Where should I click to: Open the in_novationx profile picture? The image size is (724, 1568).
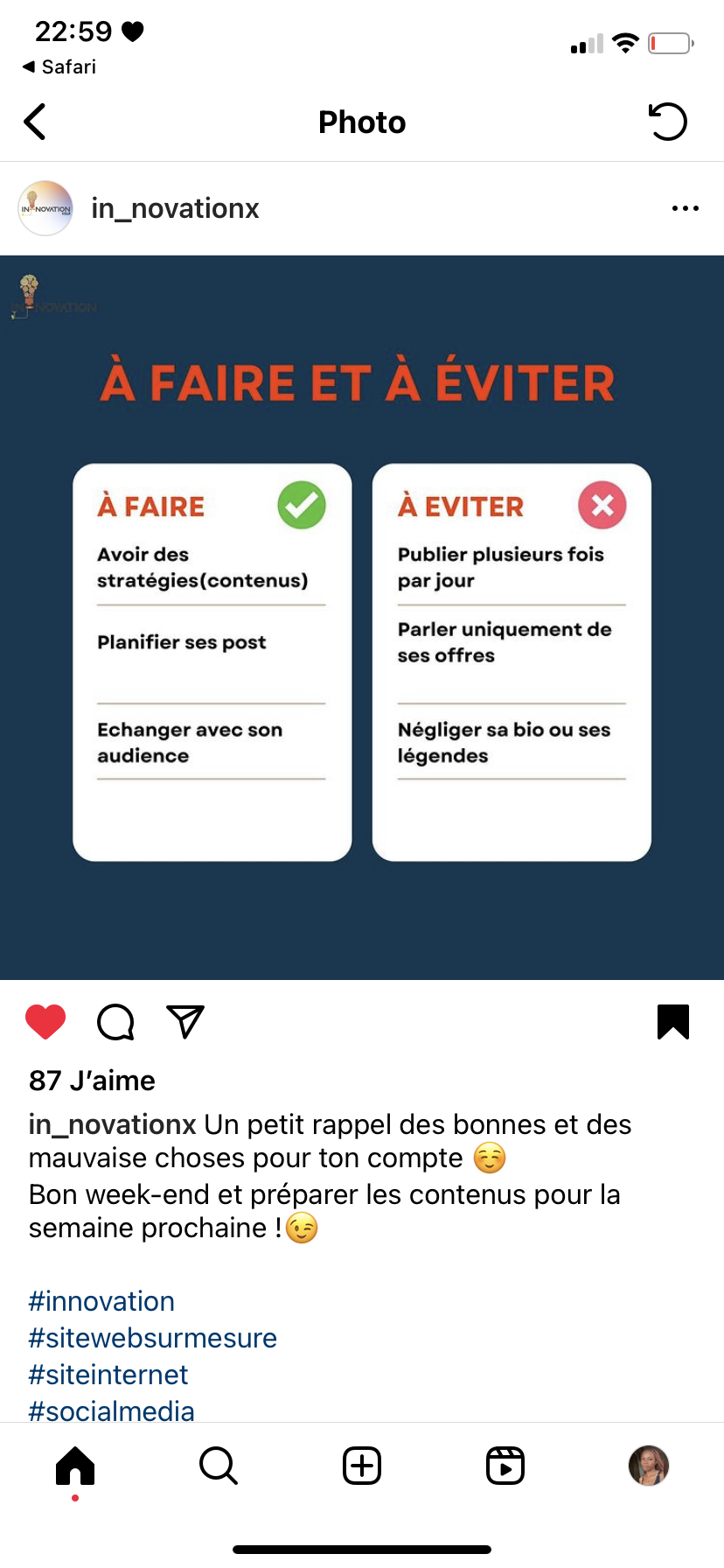(x=45, y=208)
